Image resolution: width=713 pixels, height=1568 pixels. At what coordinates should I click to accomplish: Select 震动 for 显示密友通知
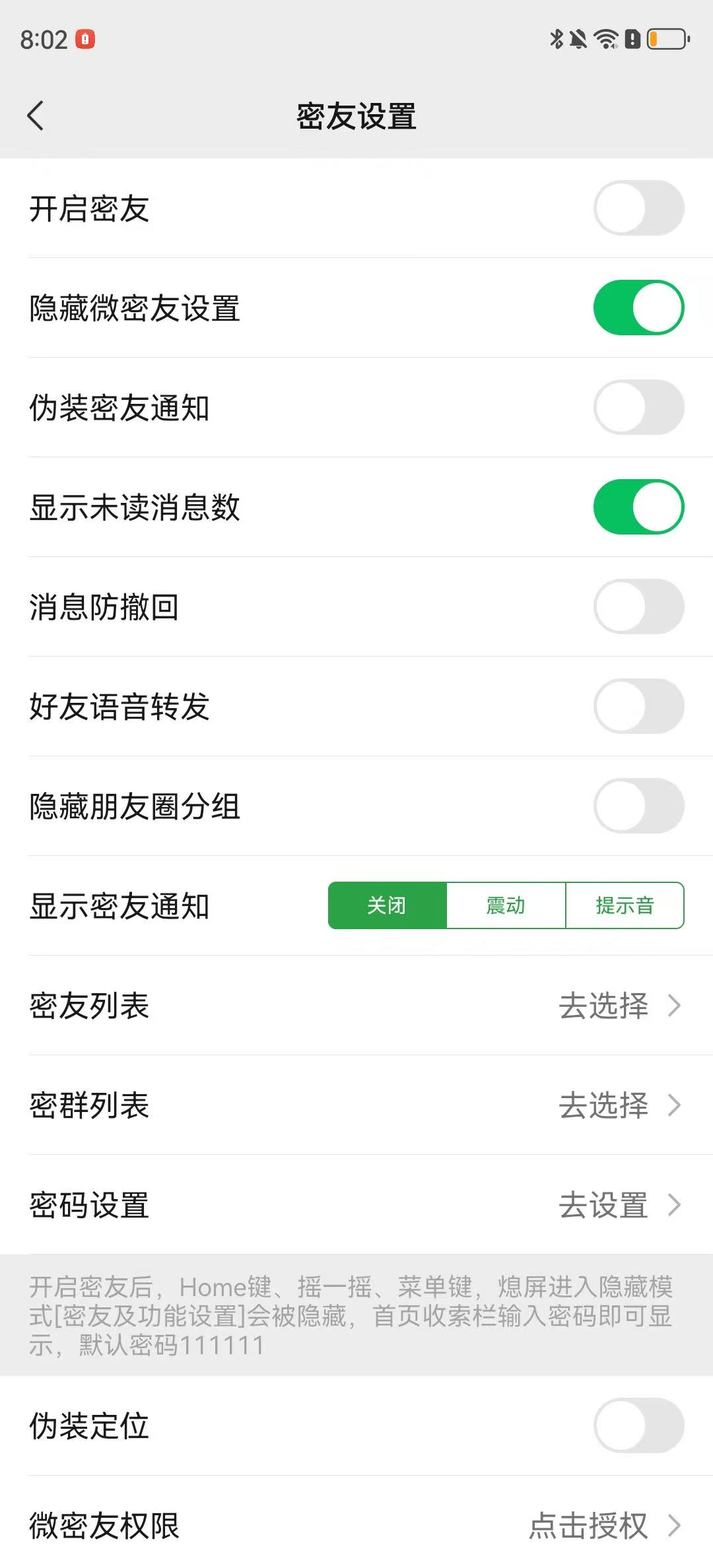[505, 905]
